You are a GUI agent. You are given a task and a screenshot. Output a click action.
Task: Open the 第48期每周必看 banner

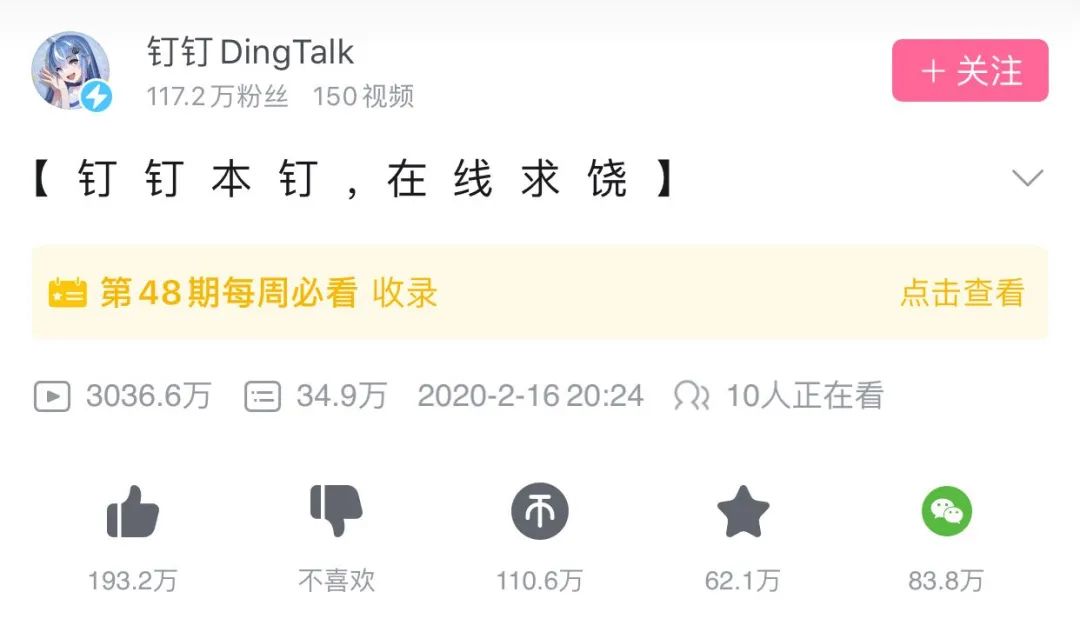coord(540,293)
